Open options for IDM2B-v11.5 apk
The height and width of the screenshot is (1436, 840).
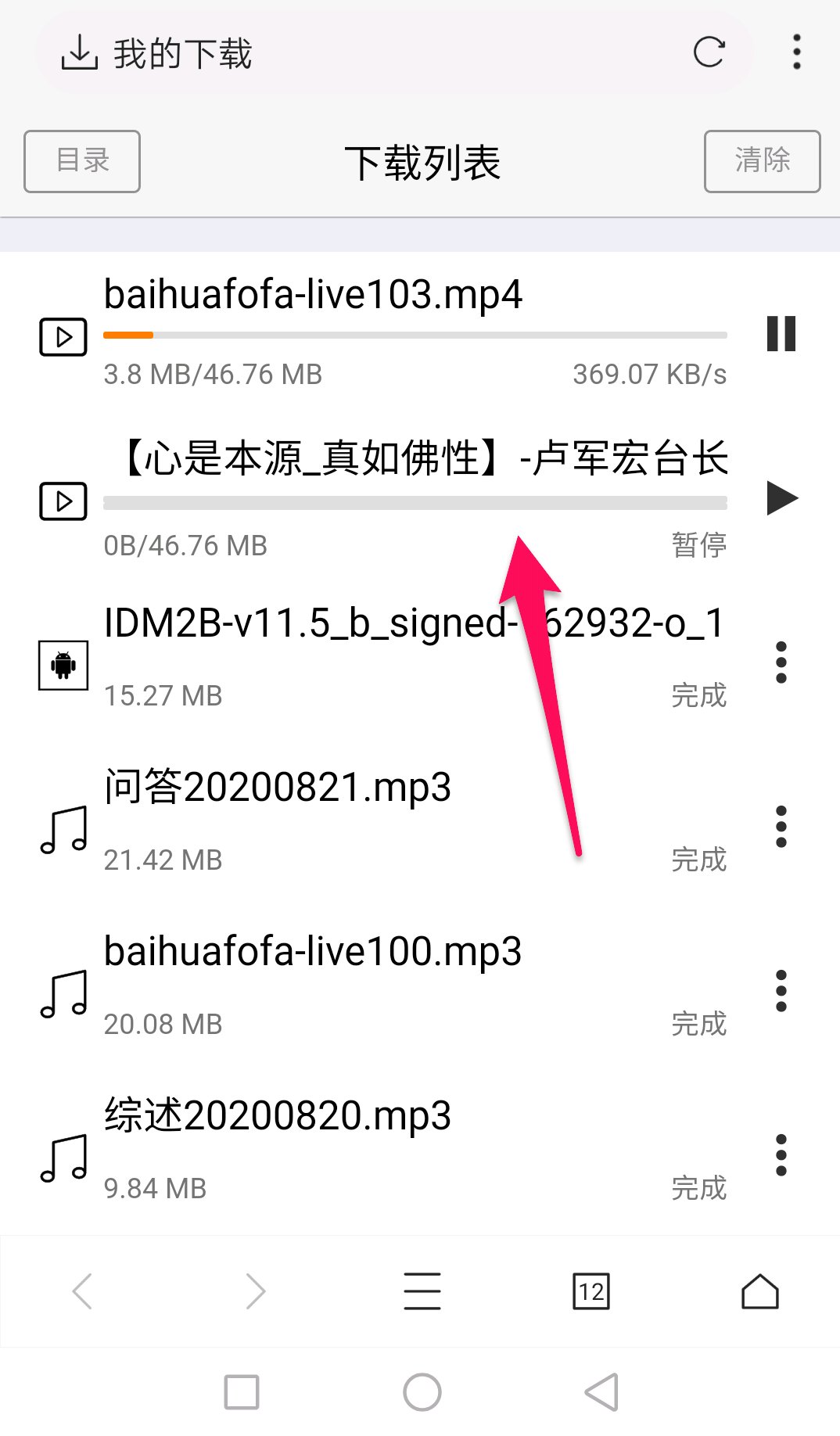[x=781, y=662]
